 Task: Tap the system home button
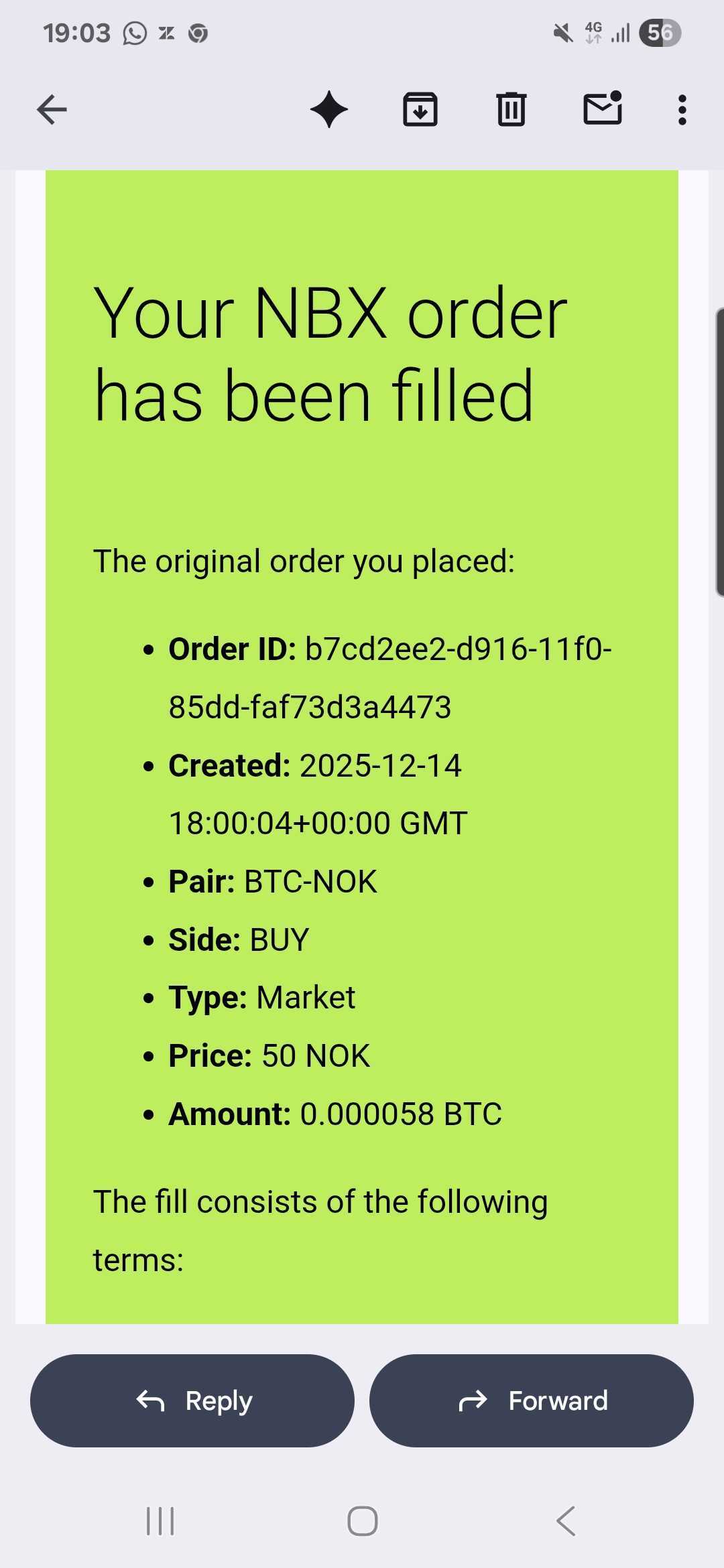point(363,1521)
